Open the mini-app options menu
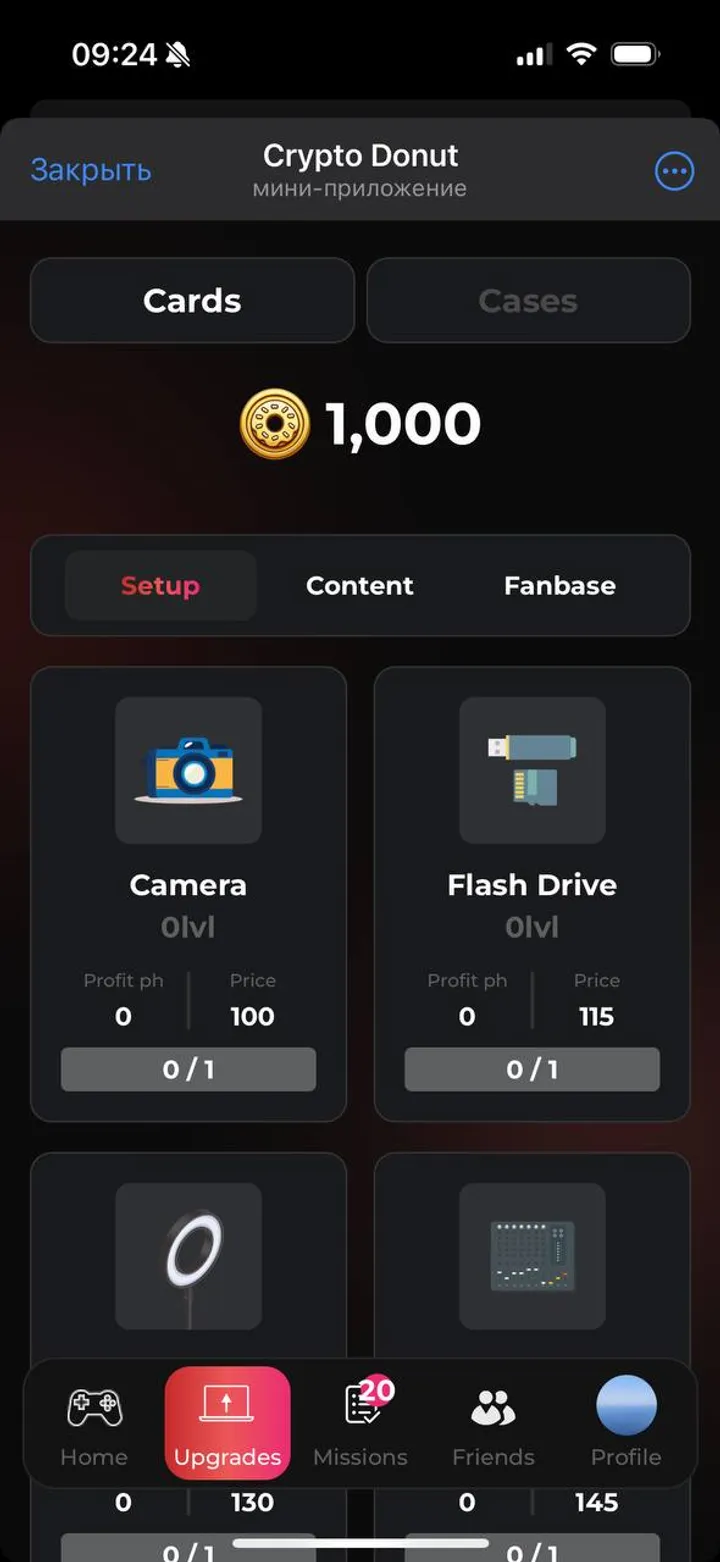Image resolution: width=720 pixels, height=1562 pixels. point(674,171)
